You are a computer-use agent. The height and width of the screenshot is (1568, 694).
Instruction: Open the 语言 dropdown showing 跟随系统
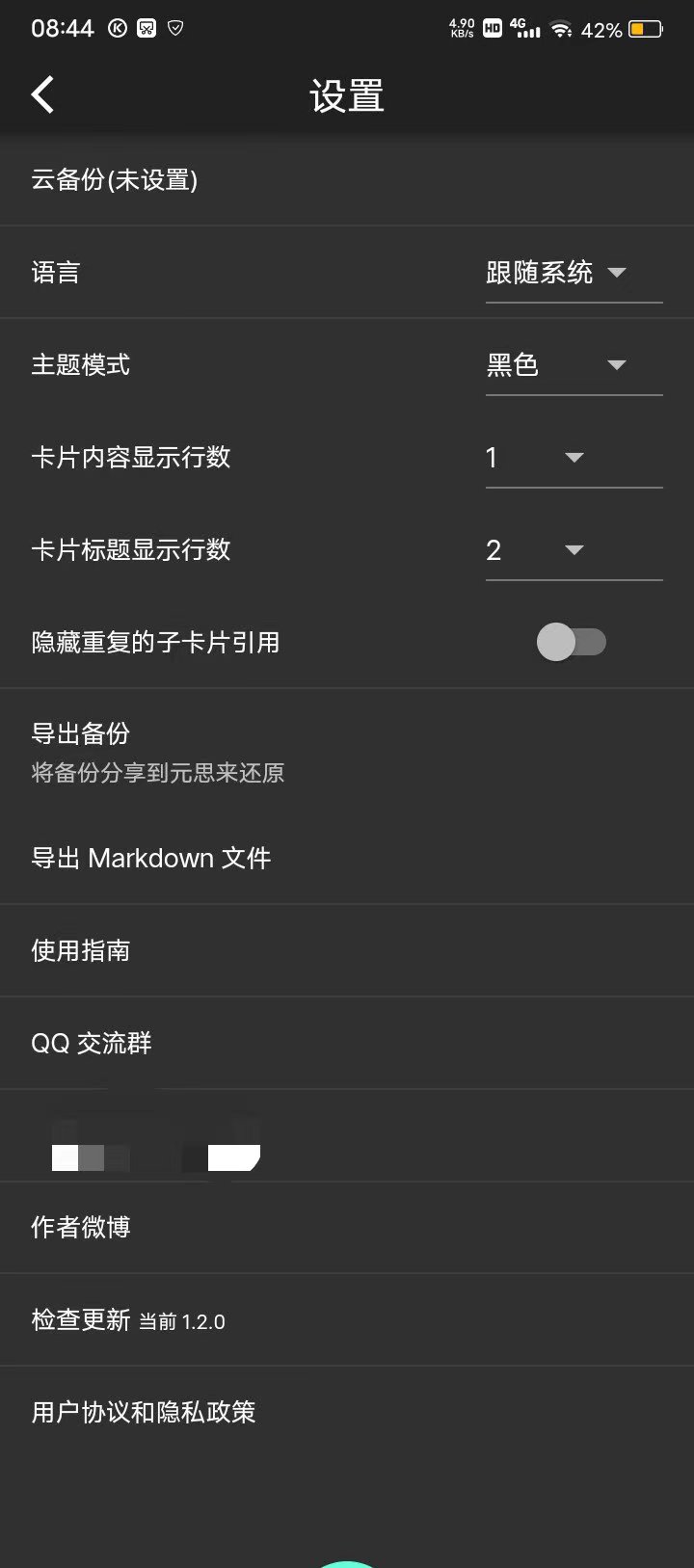coord(574,273)
